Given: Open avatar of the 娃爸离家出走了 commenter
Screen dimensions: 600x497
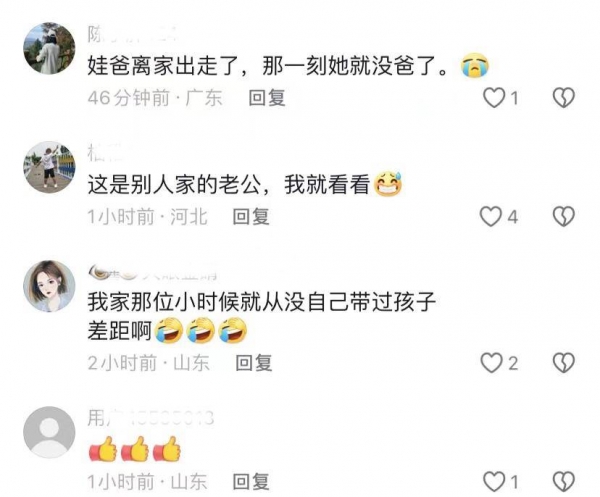Looking at the screenshot, I should [x=47, y=49].
